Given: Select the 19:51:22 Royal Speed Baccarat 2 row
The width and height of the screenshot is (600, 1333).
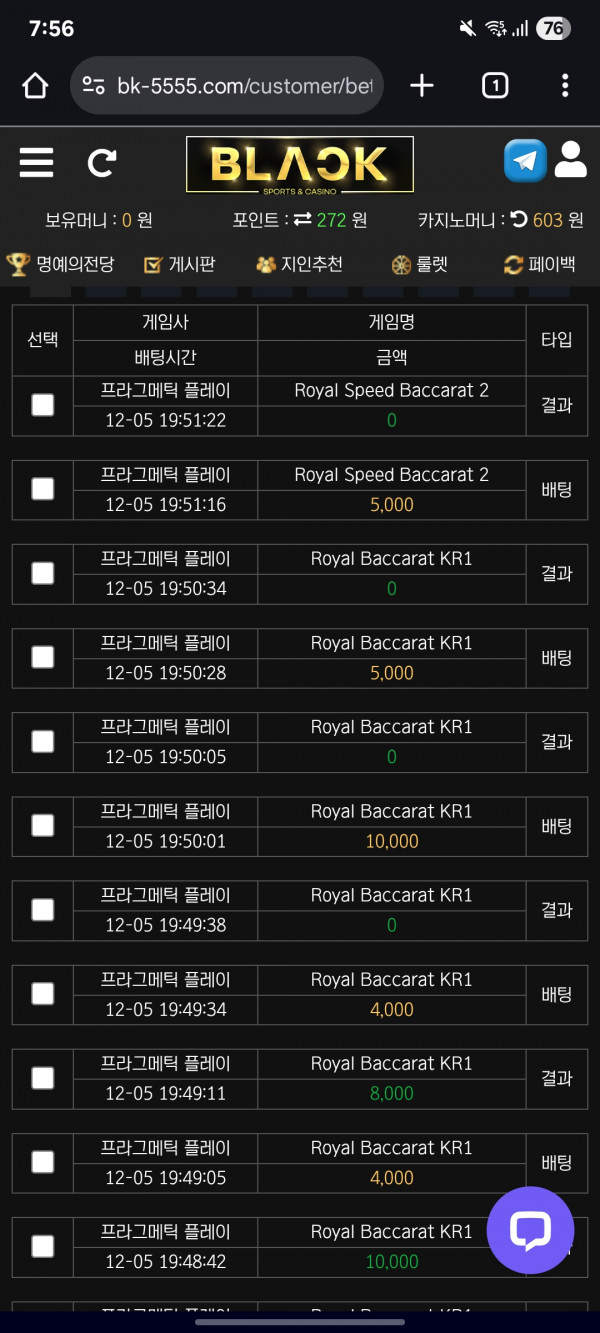Looking at the screenshot, I should pyautogui.click(x=42, y=405).
